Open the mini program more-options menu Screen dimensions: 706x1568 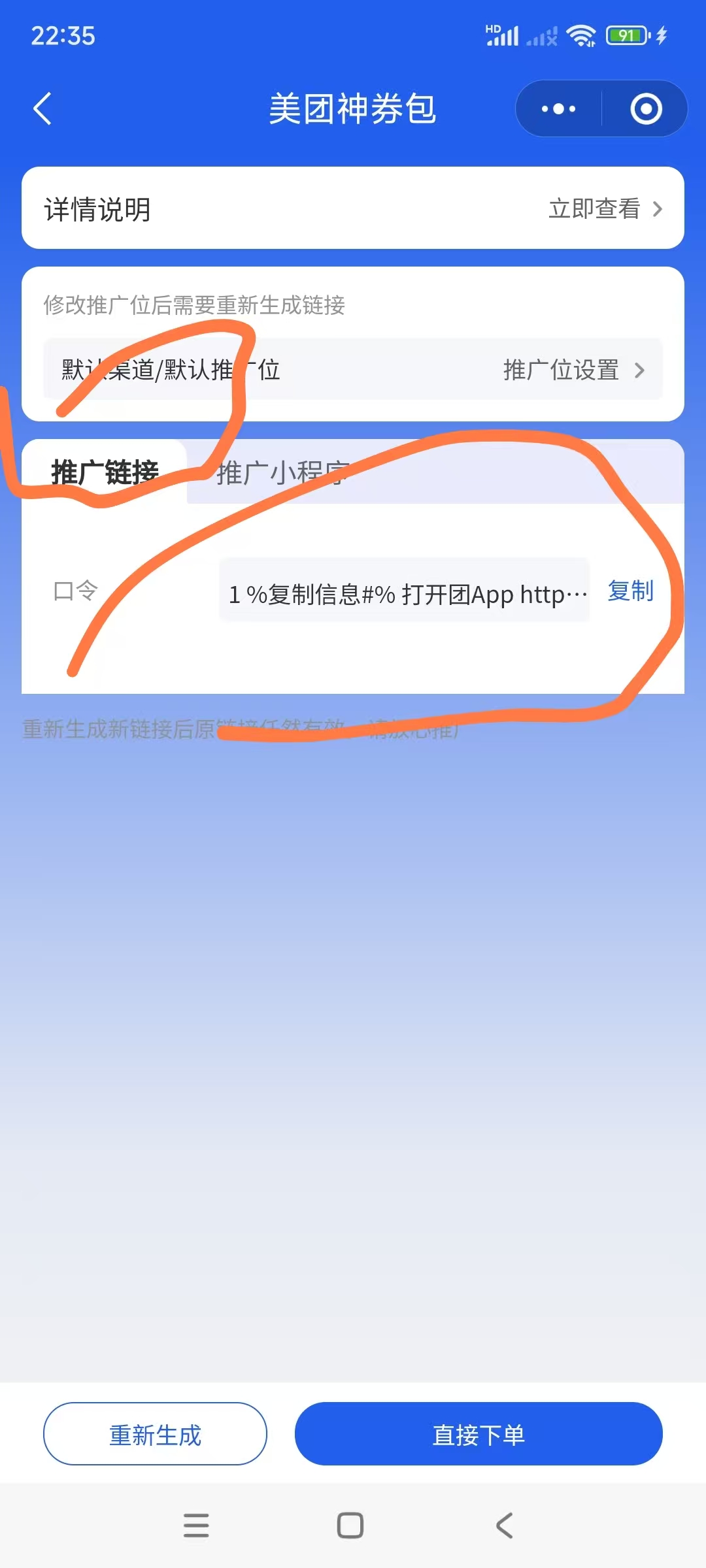click(x=558, y=109)
